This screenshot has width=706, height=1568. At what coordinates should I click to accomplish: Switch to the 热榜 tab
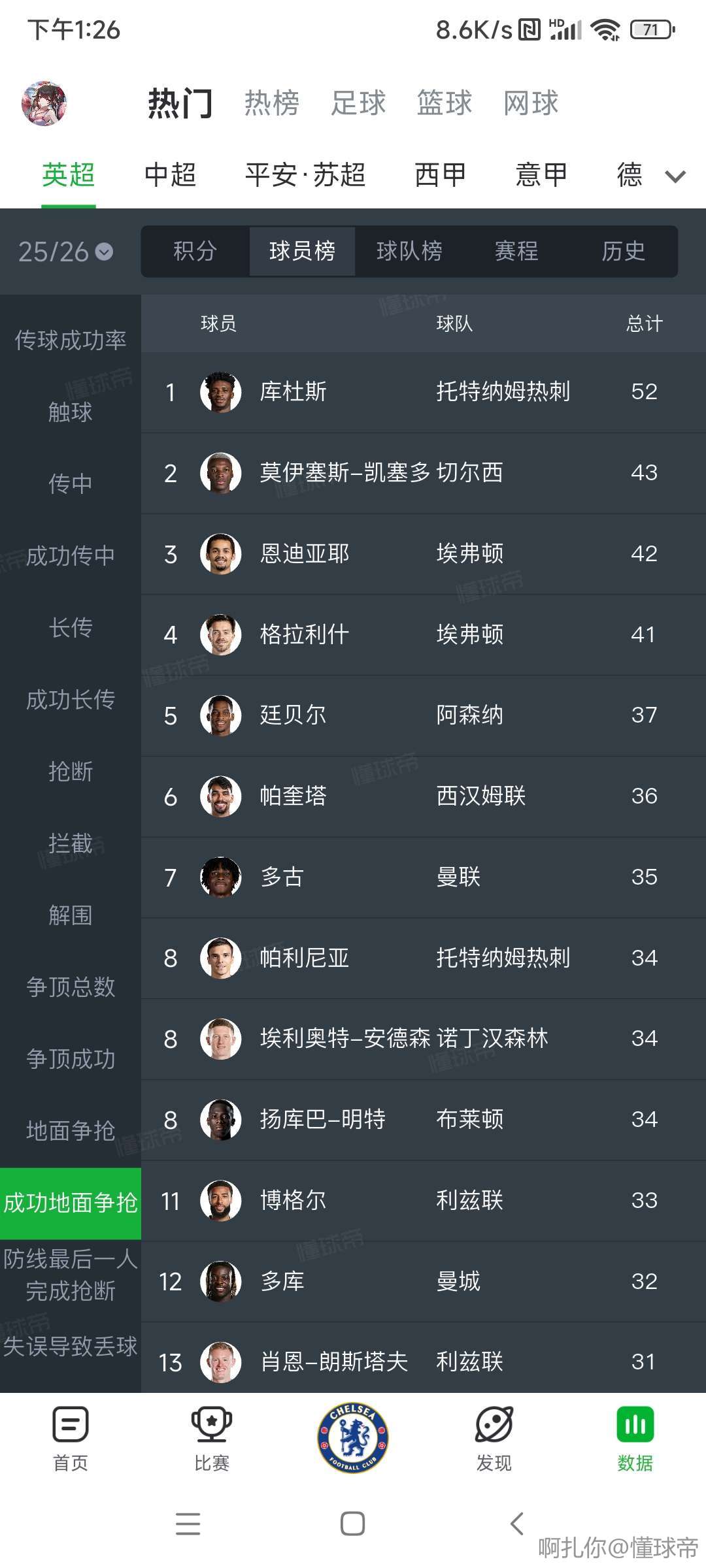271,103
